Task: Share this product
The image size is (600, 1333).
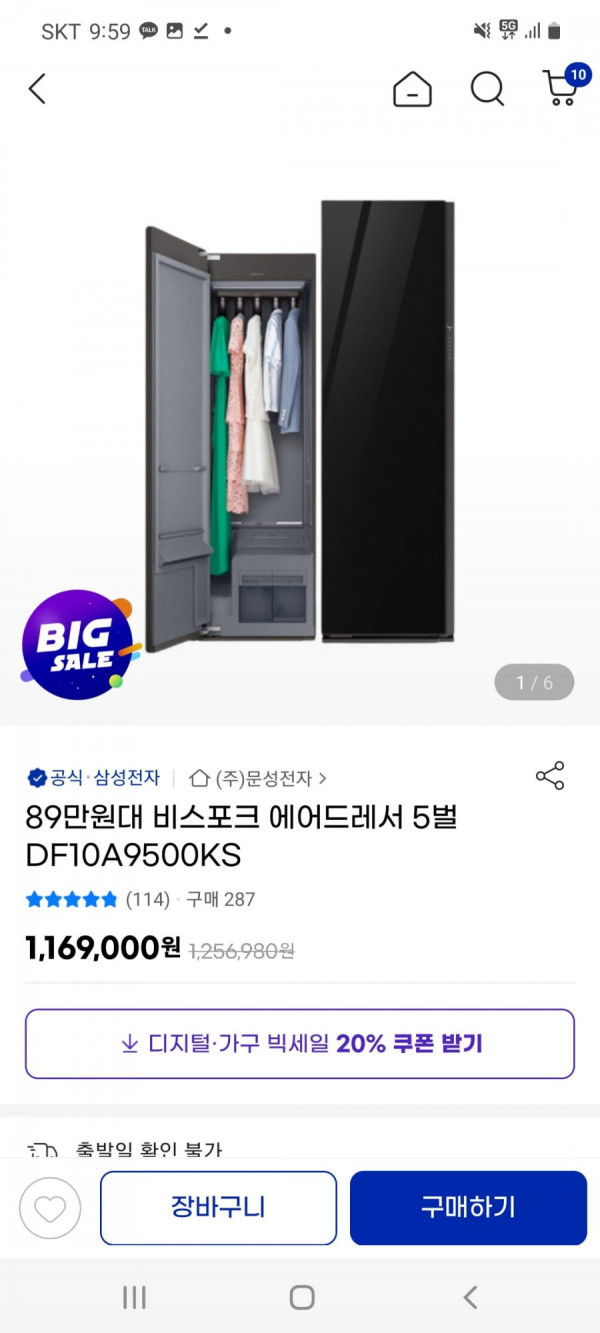Action: coord(550,775)
